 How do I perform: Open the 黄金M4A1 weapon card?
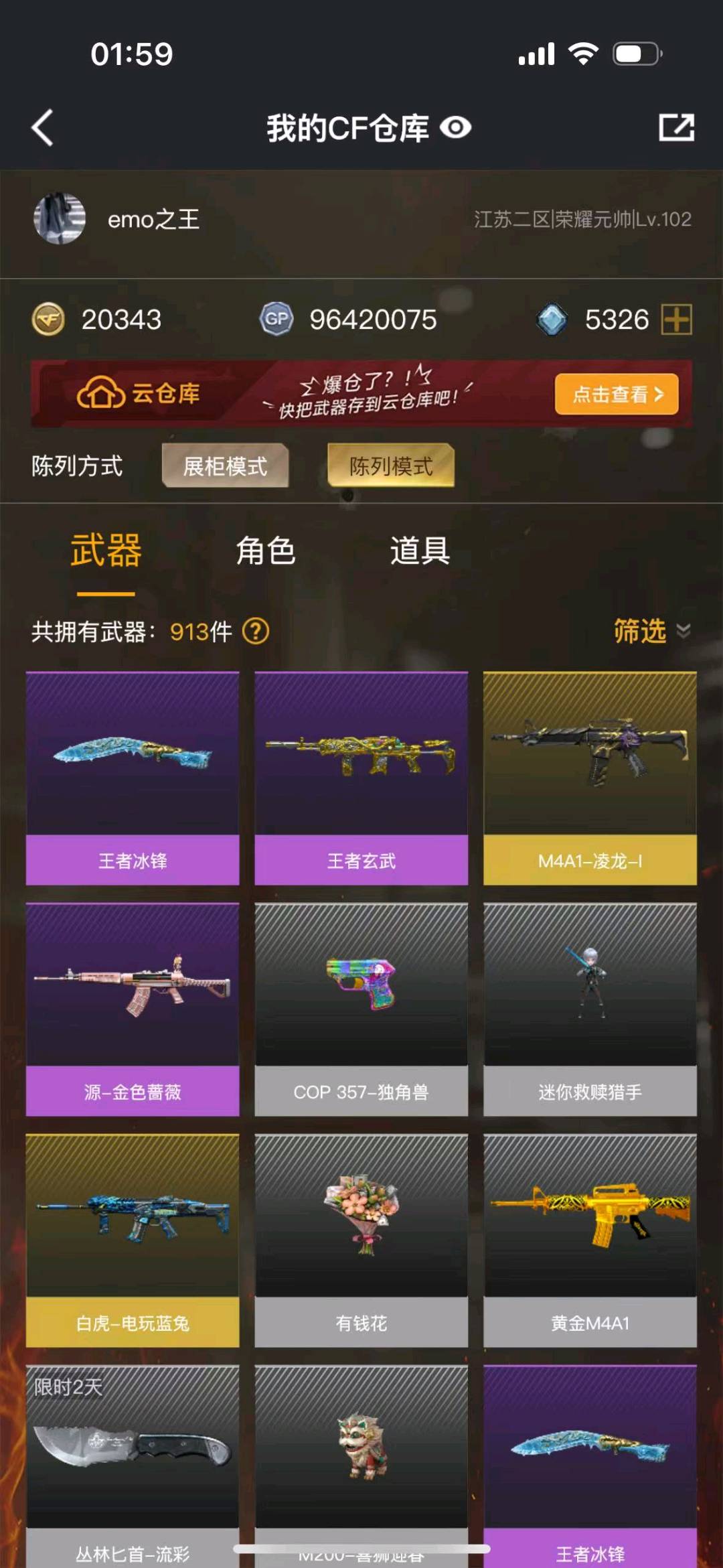(590, 1240)
